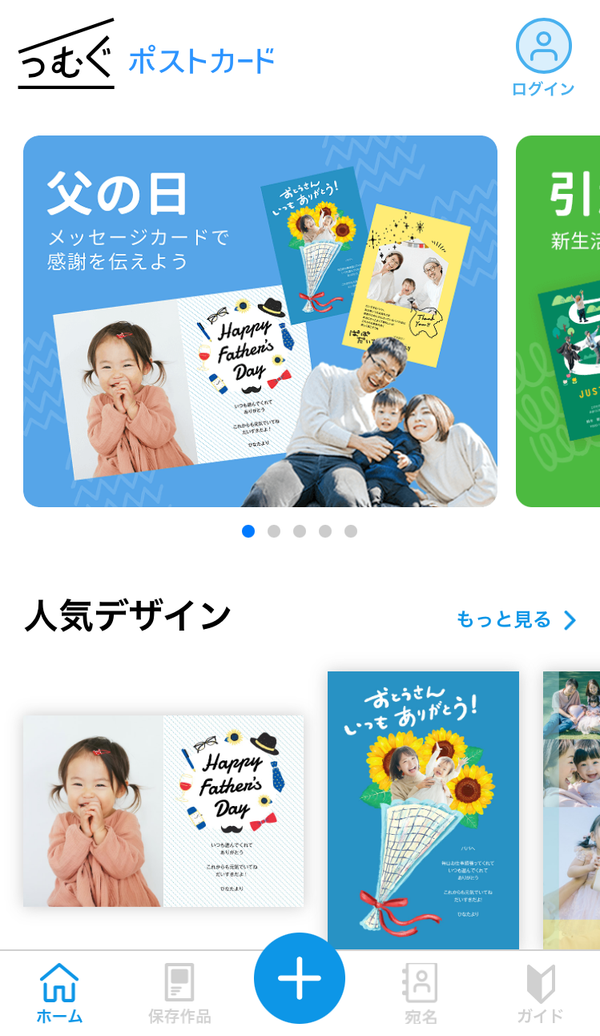
Task: Jump to the second banner page dot
Action: (274, 531)
